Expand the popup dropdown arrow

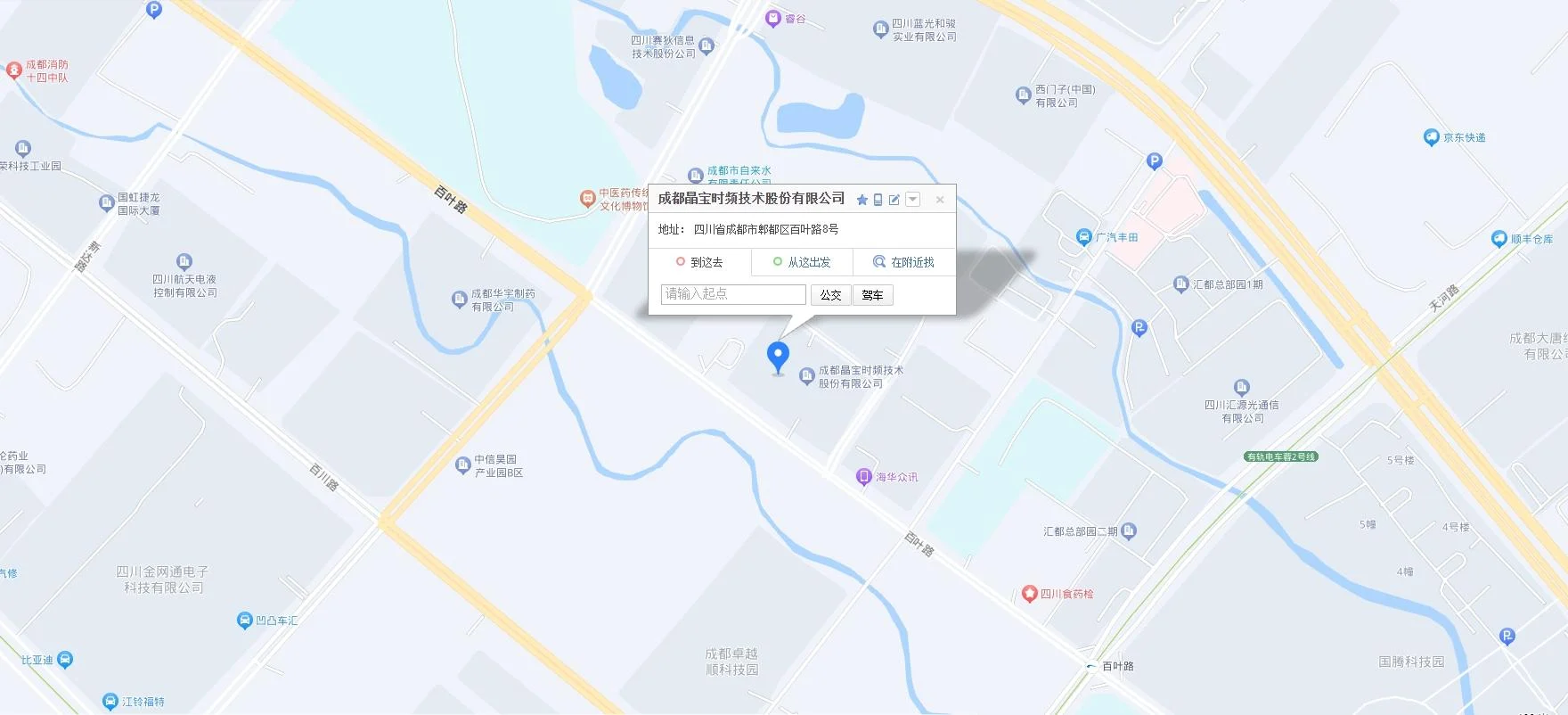click(912, 200)
